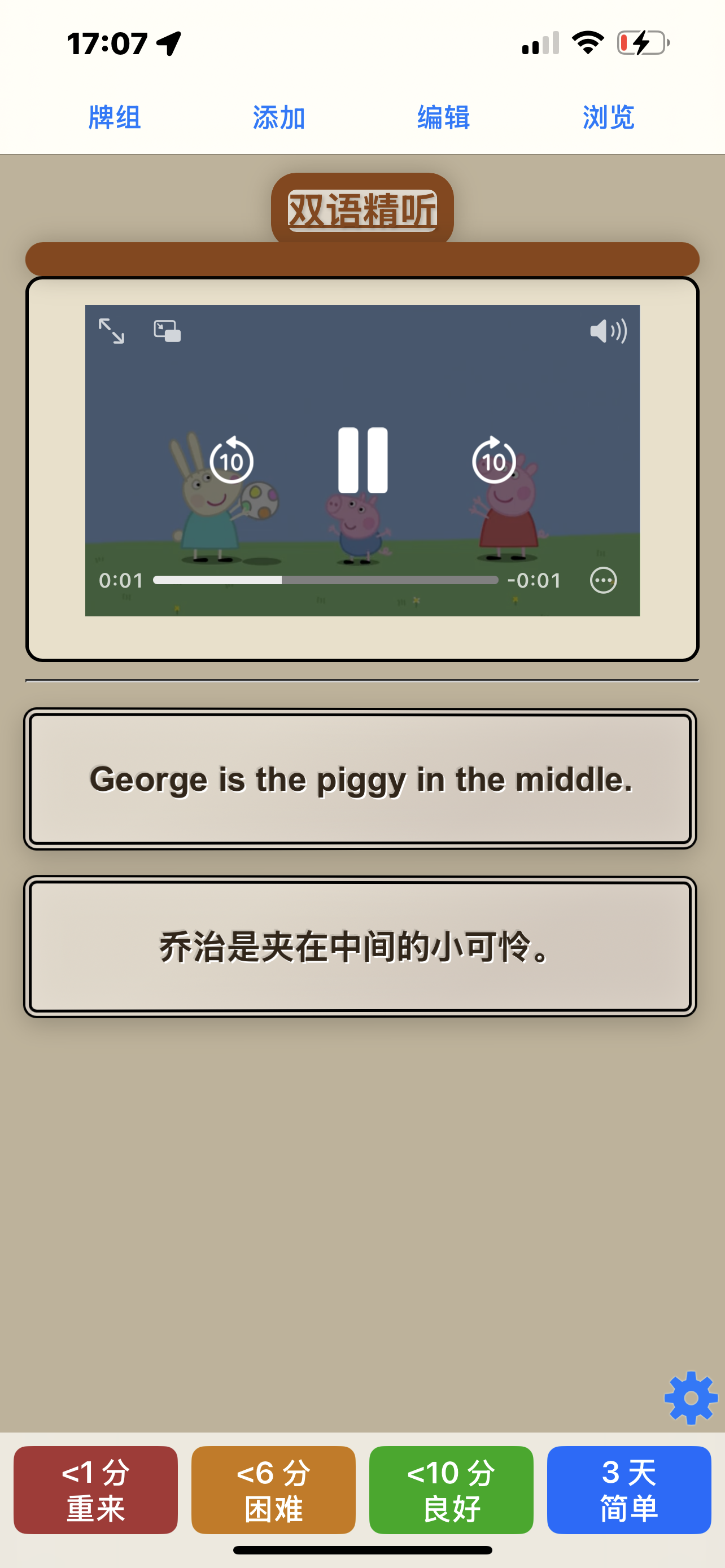This screenshot has width=725, height=1568.
Task: Rate the card 困难 (hard)
Action: 273,1490
